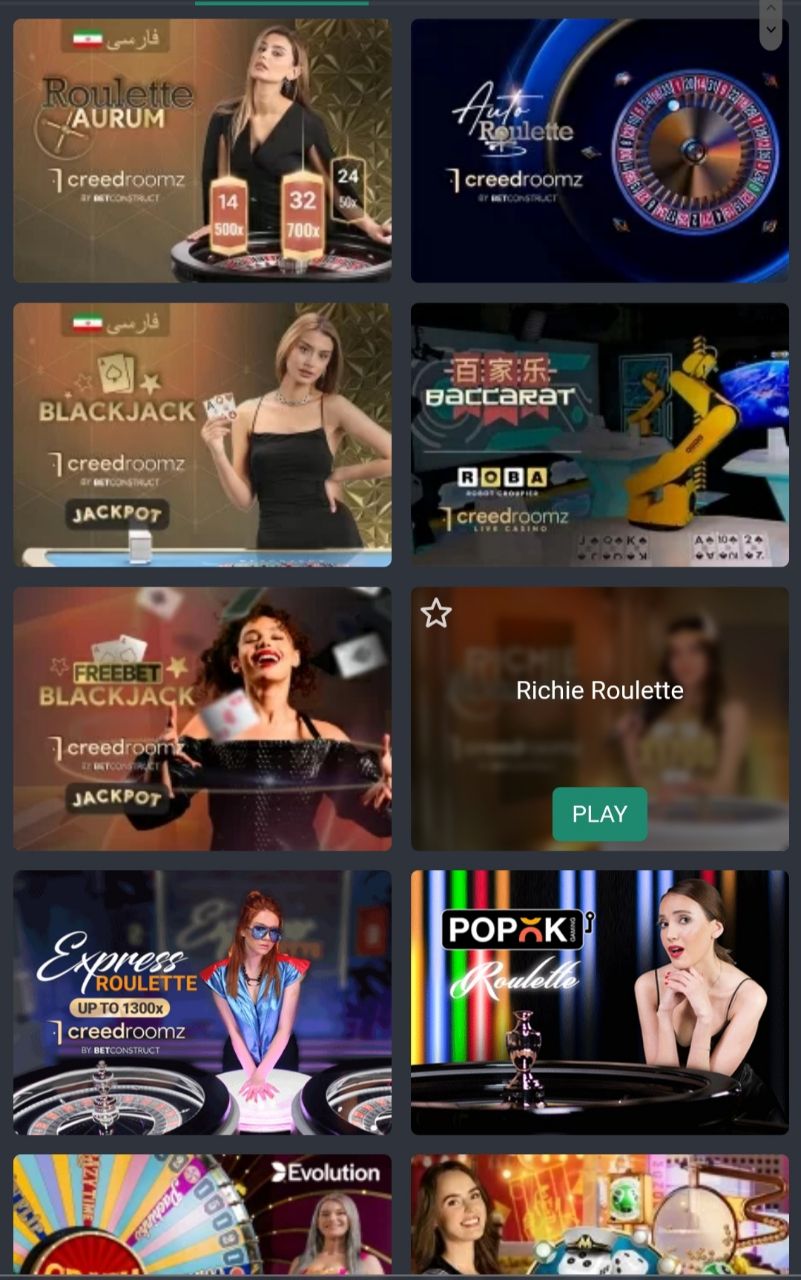The width and height of the screenshot is (801, 1280).
Task: Open the Freebet Blackjack game
Action: (x=202, y=718)
